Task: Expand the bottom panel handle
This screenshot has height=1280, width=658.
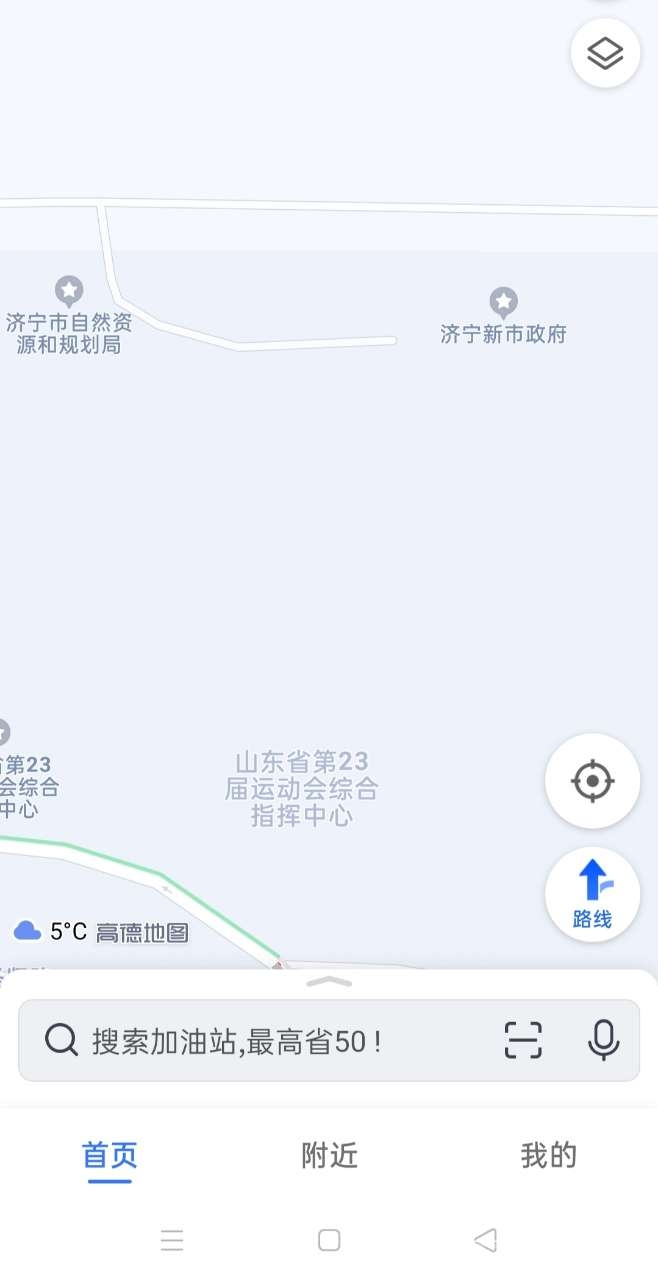Action: pos(329,982)
